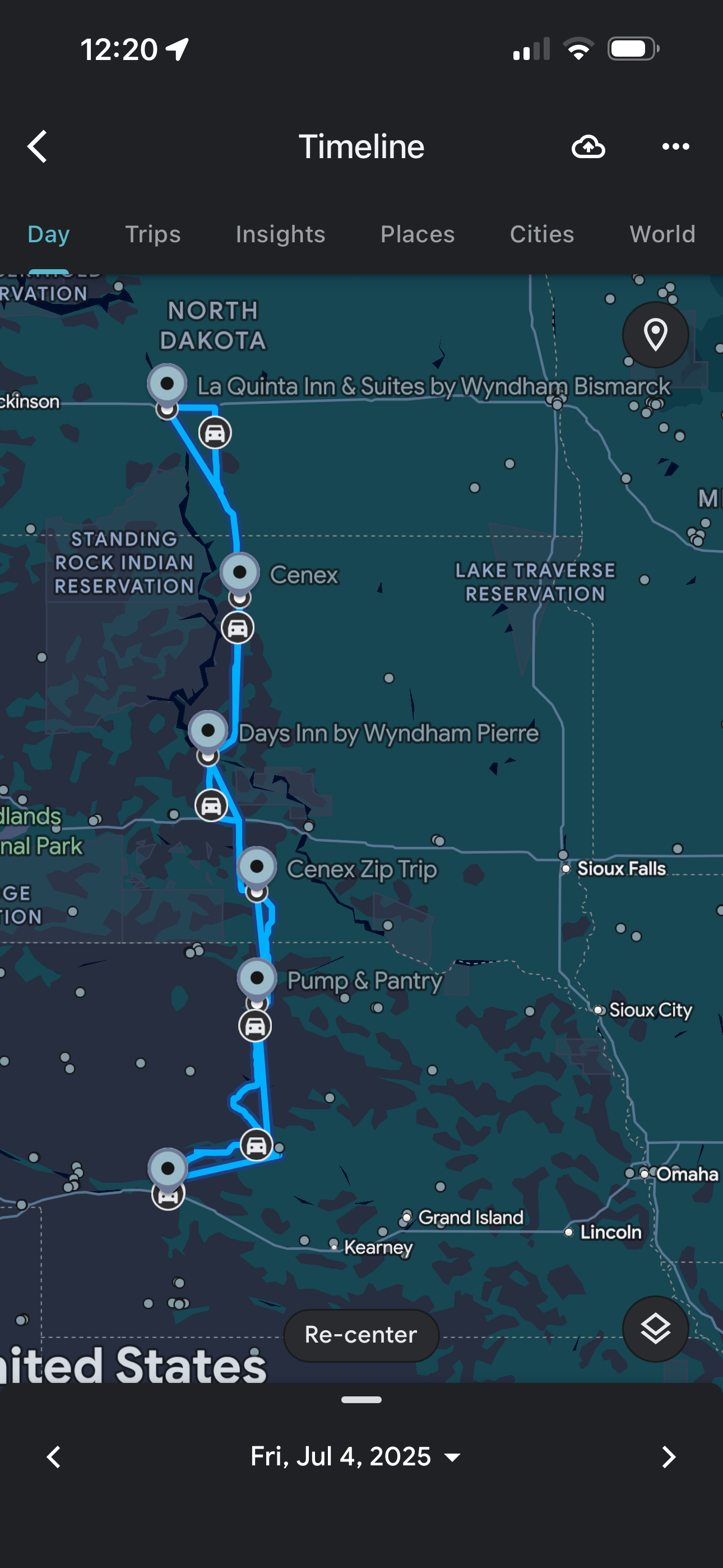Select the Days Inn by Wyndham Pierre marker
This screenshot has height=1568, width=723.
pyautogui.click(x=208, y=730)
